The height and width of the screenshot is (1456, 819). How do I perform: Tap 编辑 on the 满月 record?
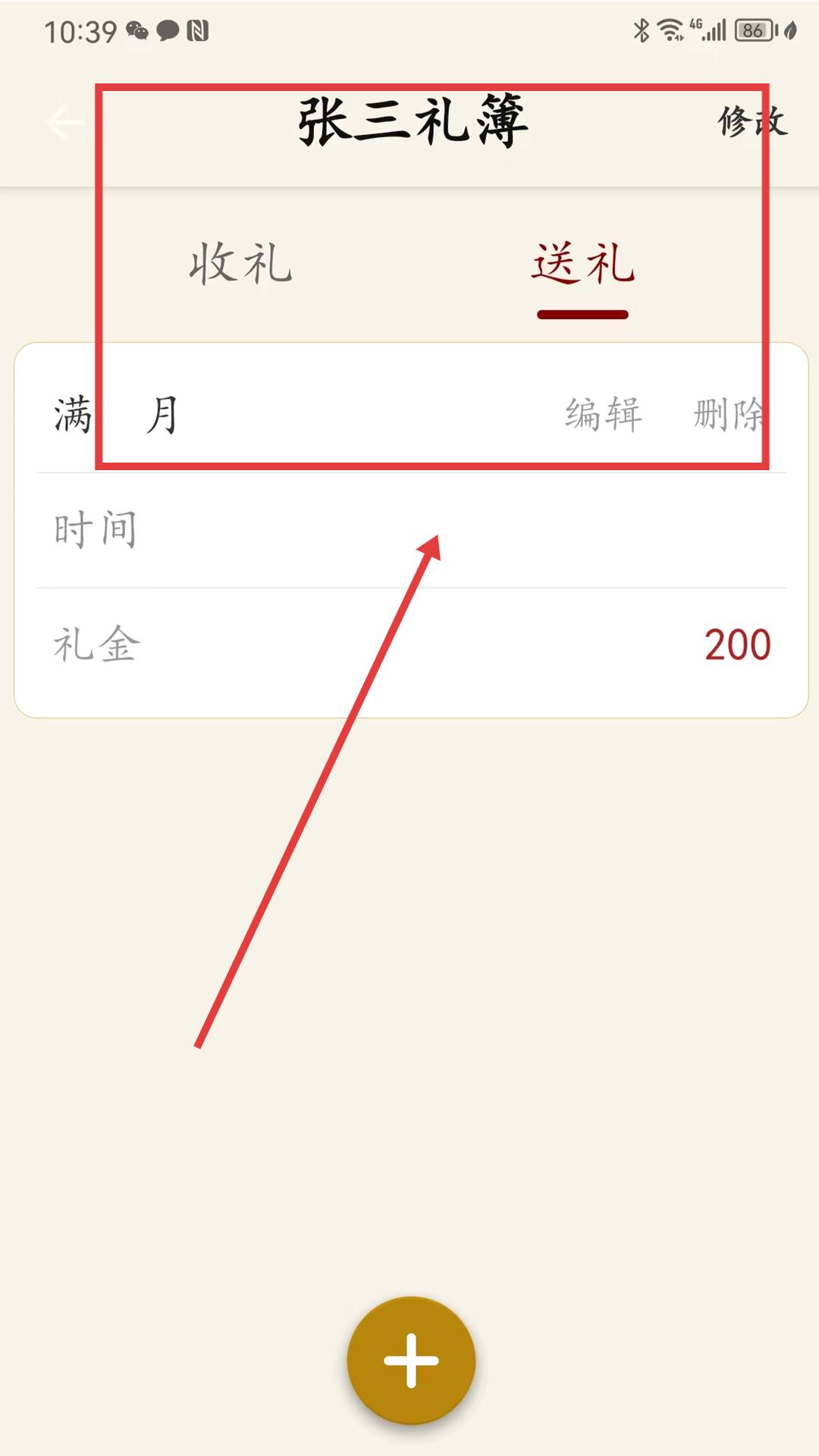click(604, 415)
